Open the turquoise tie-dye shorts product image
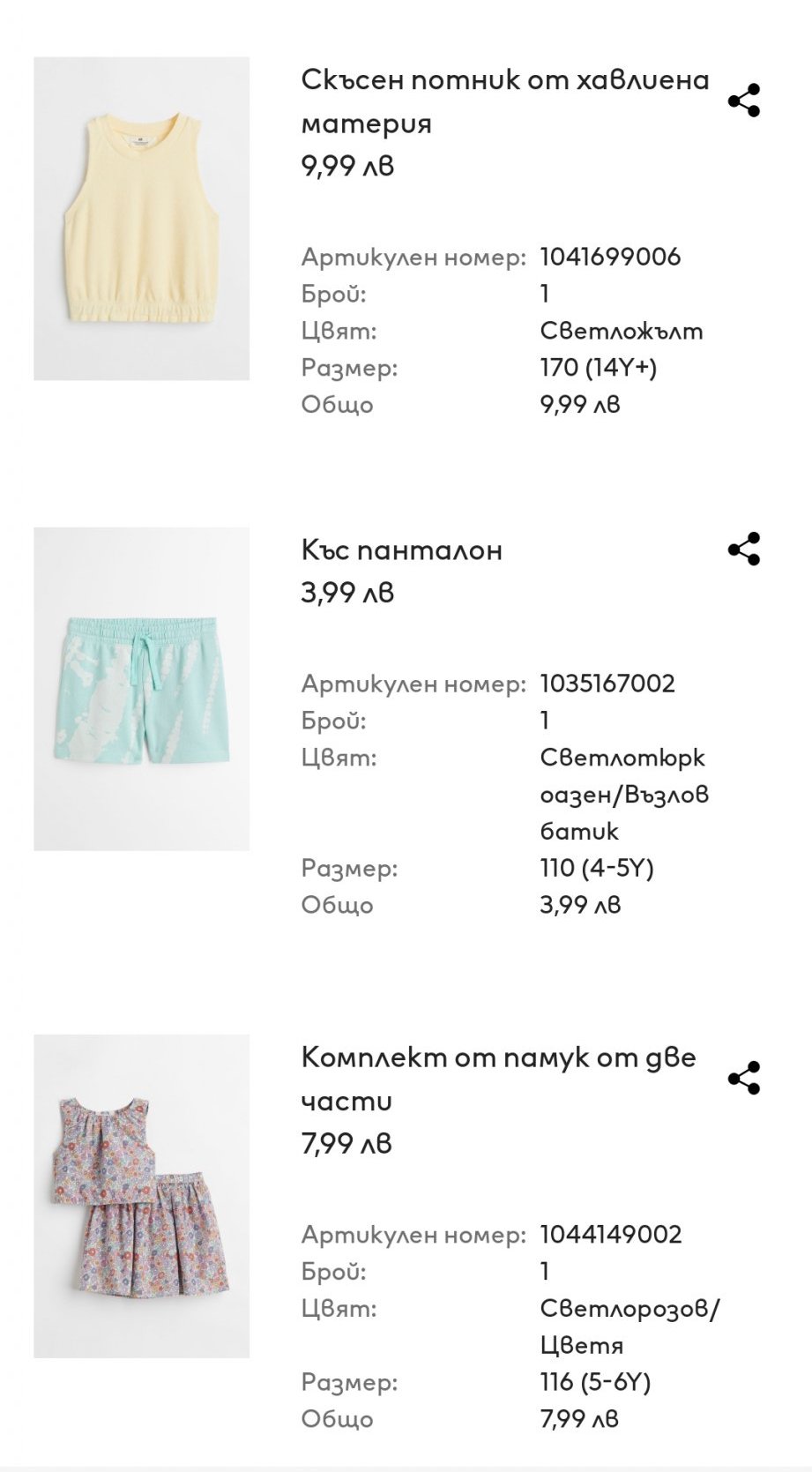The height and width of the screenshot is (1472, 812). [142, 689]
